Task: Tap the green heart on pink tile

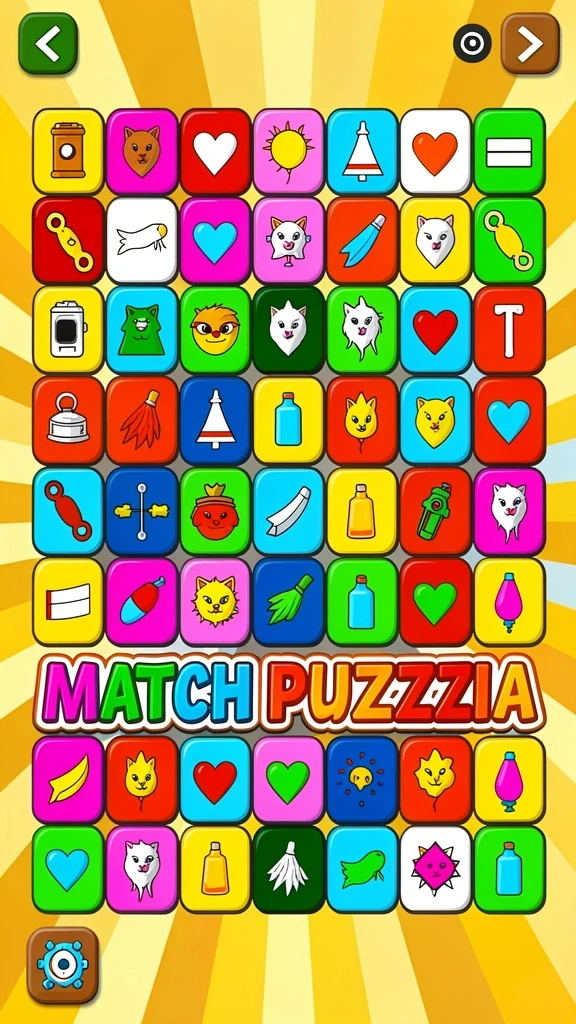Action: pyautogui.click(x=289, y=780)
